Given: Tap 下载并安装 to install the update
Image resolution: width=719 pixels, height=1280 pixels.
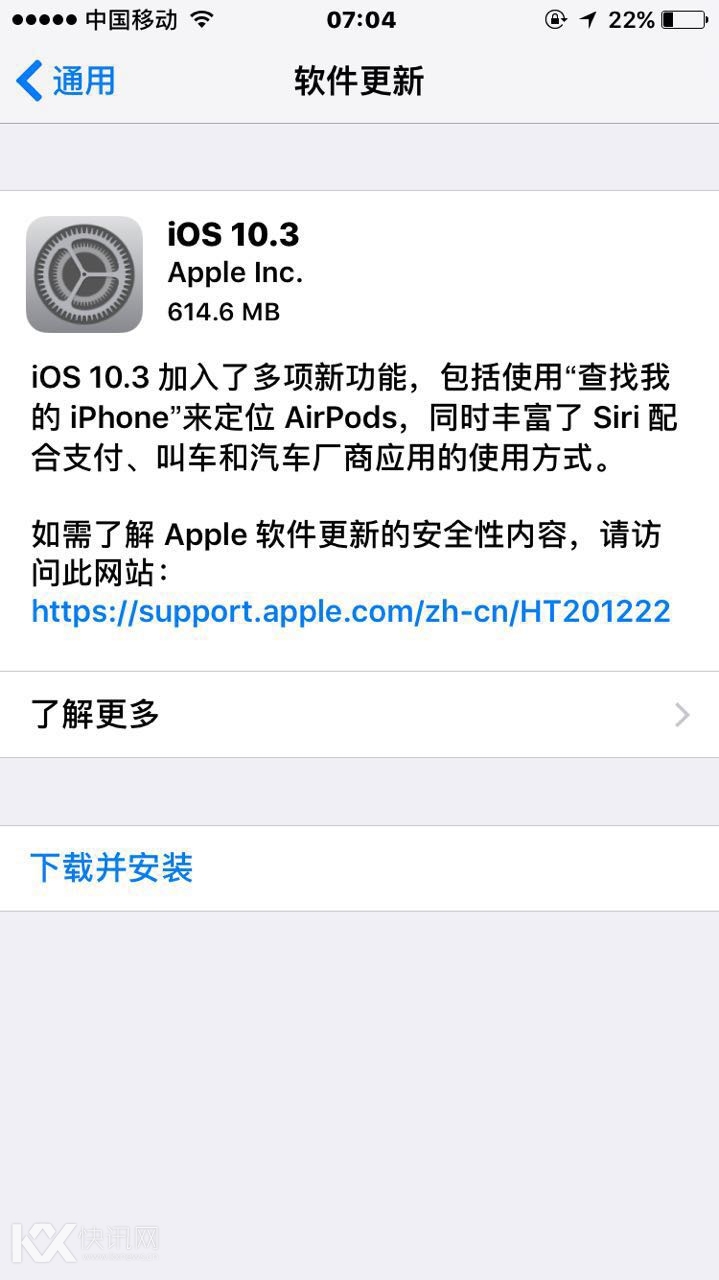Looking at the screenshot, I should pos(112,868).
